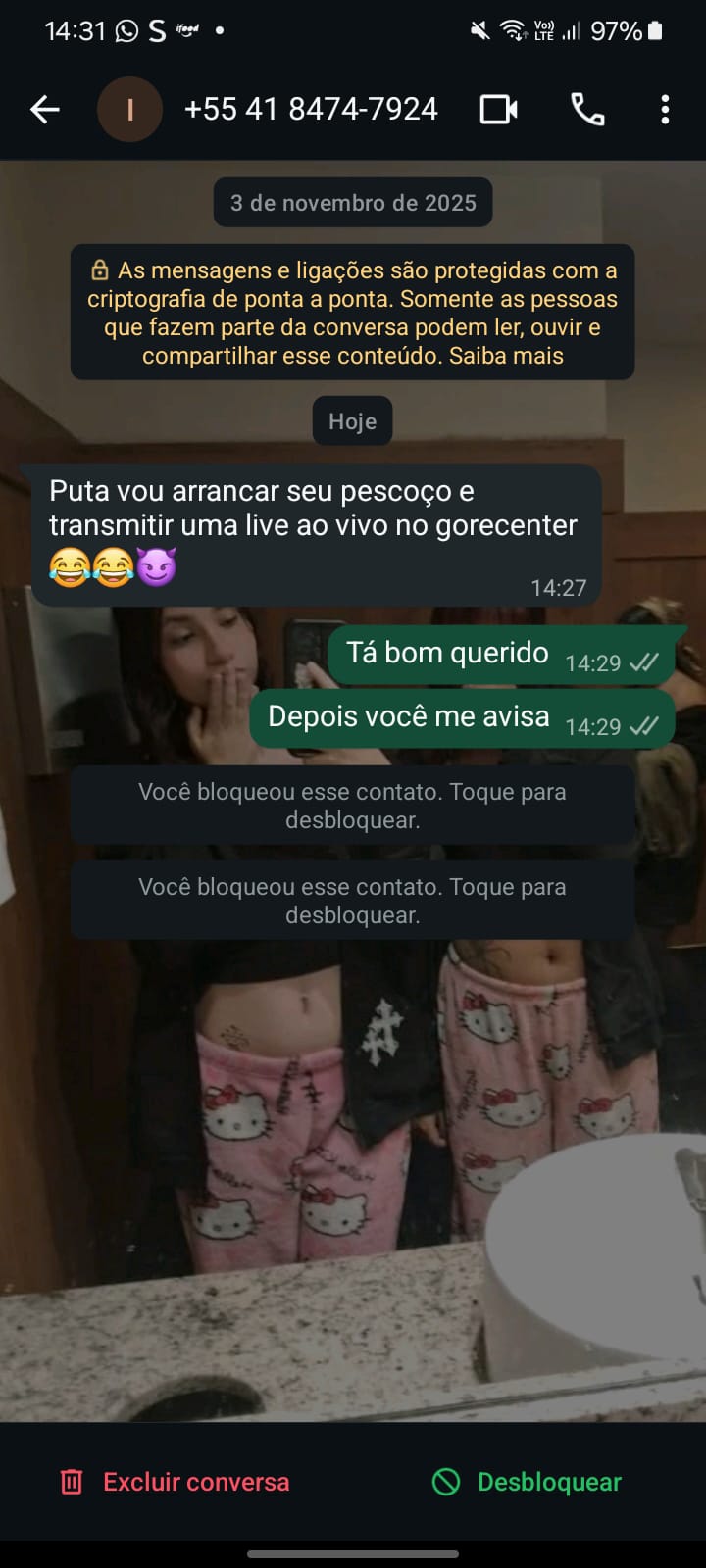Open contact info for +55 41 8474-7924
The height and width of the screenshot is (1568, 706).
(x=311, y=109)
